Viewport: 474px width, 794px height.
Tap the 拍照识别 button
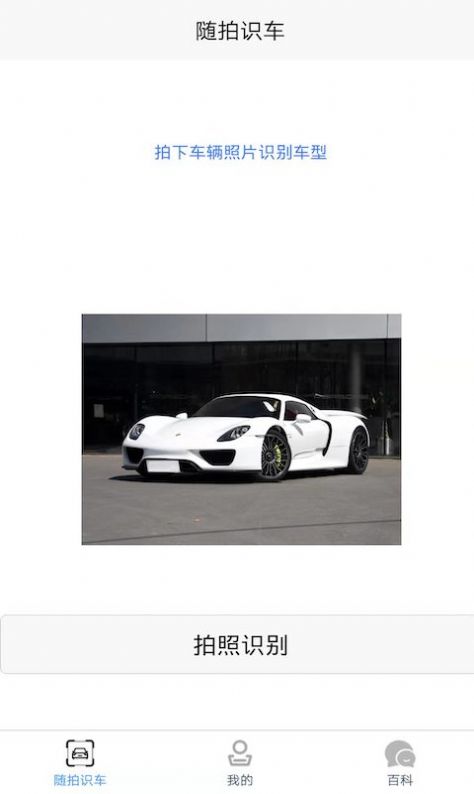(x=238, y=645)
